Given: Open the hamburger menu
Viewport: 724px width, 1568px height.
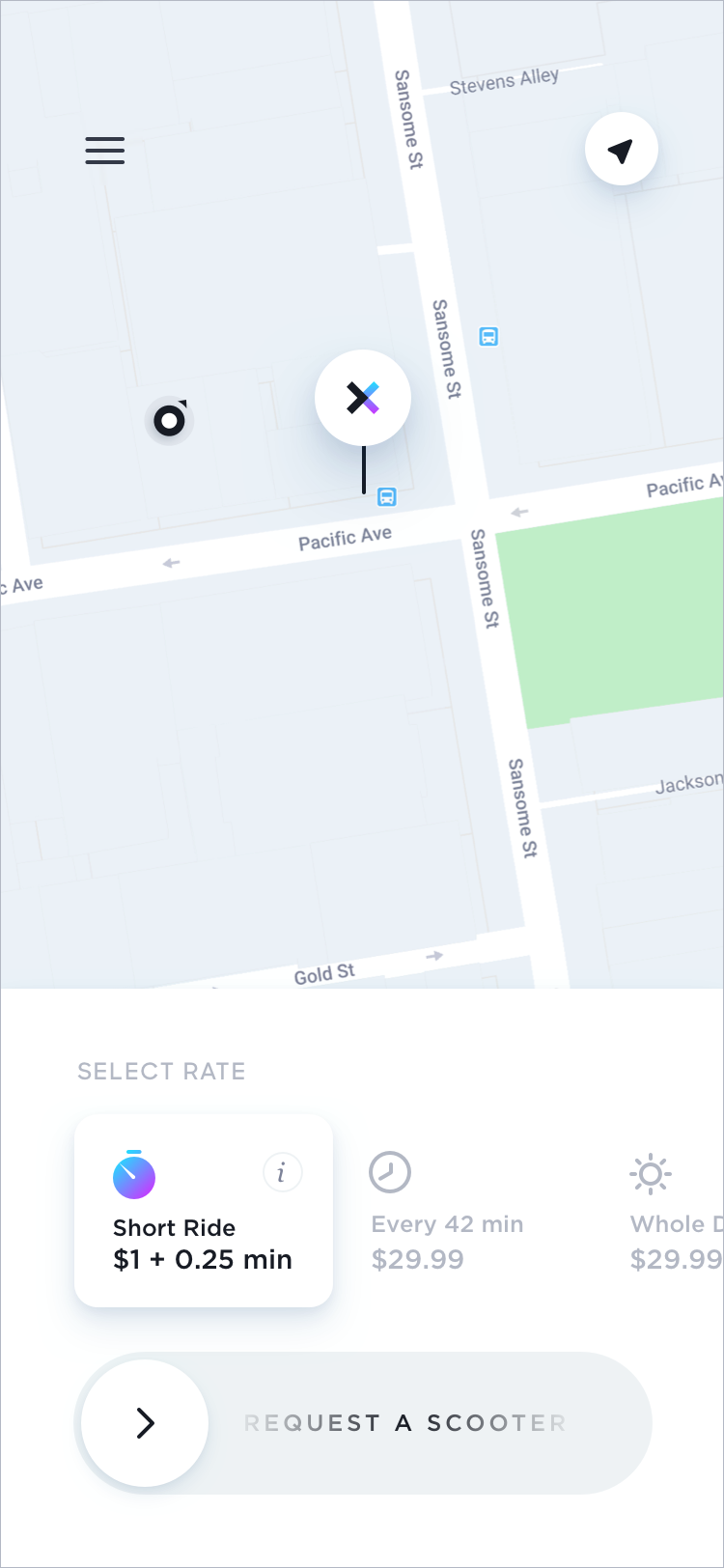Looking at the screenshot, I should pyautogui.click(x=104, y=150).
